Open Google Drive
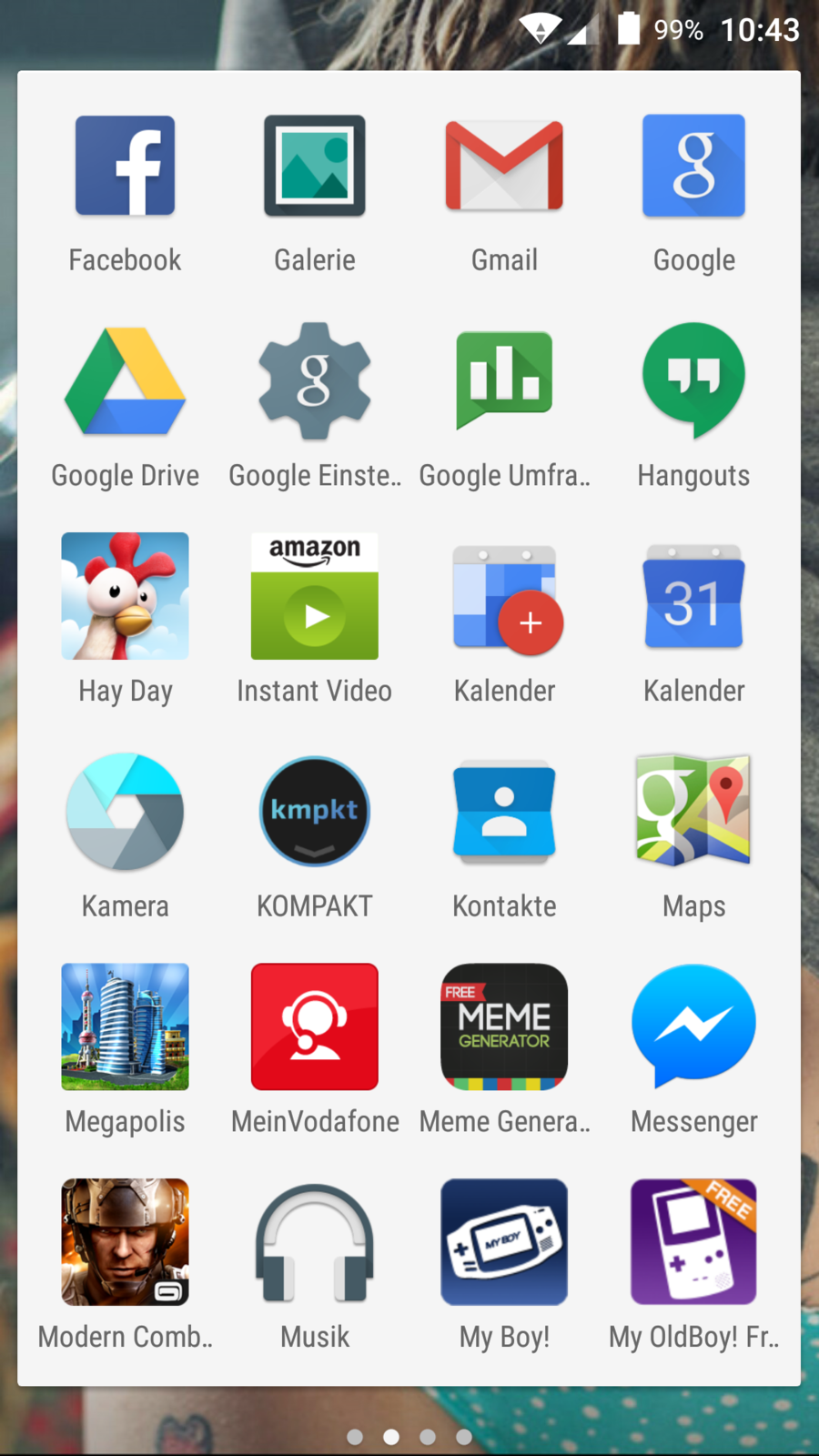This screenshot has height=1456, width=819. point(125,380)
